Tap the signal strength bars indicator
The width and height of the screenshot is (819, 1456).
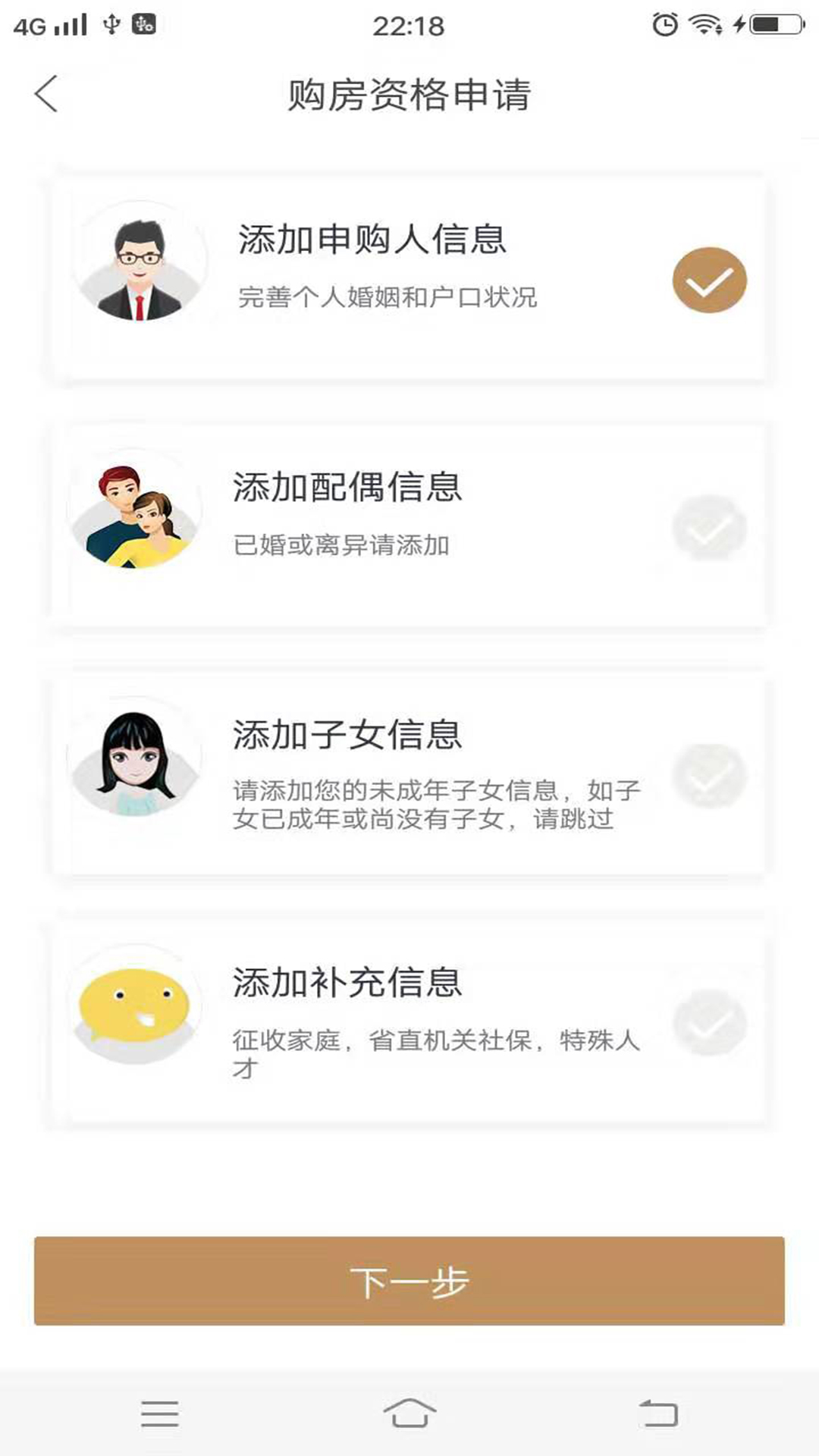(72, 25)
